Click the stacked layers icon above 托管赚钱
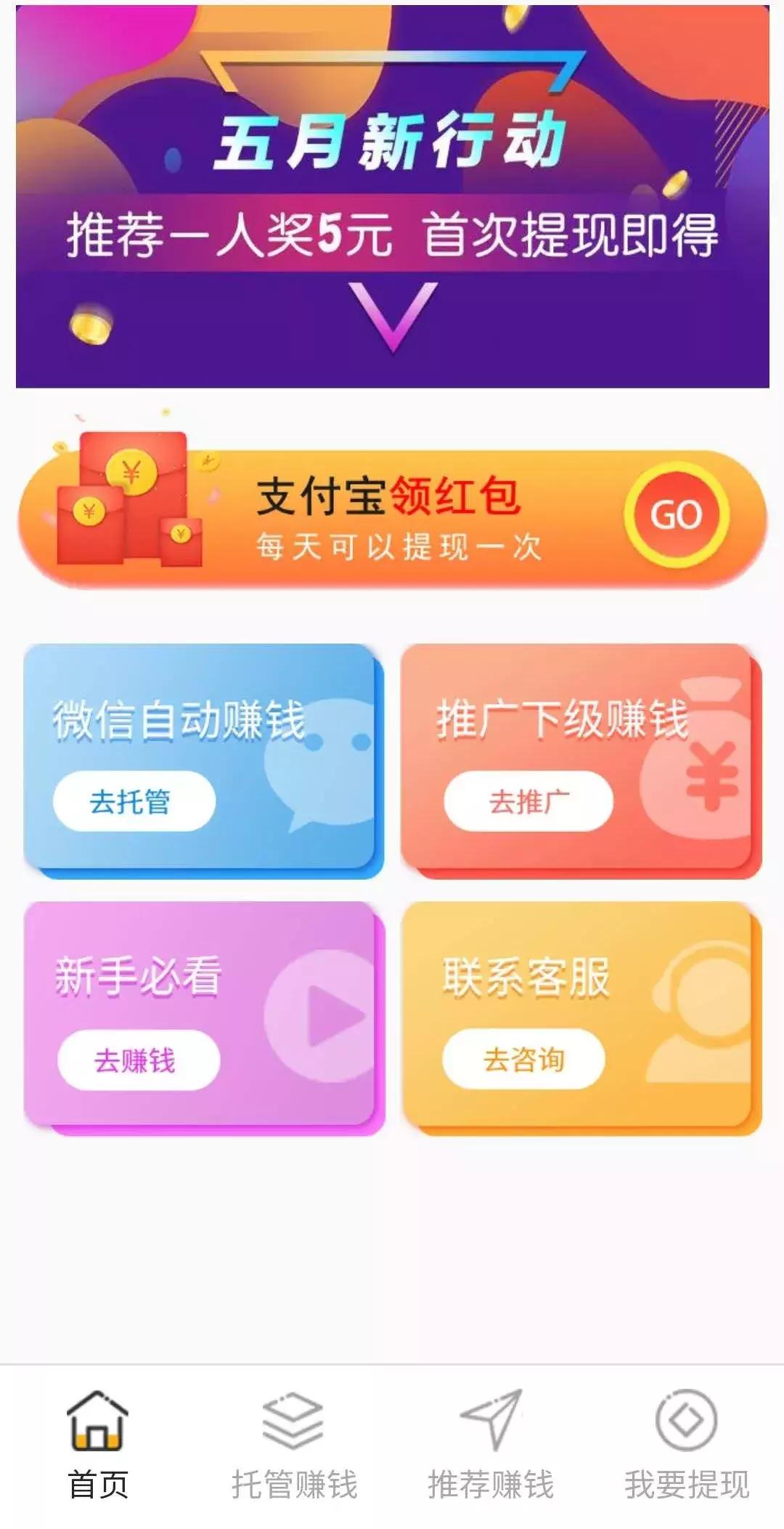 294,1420
